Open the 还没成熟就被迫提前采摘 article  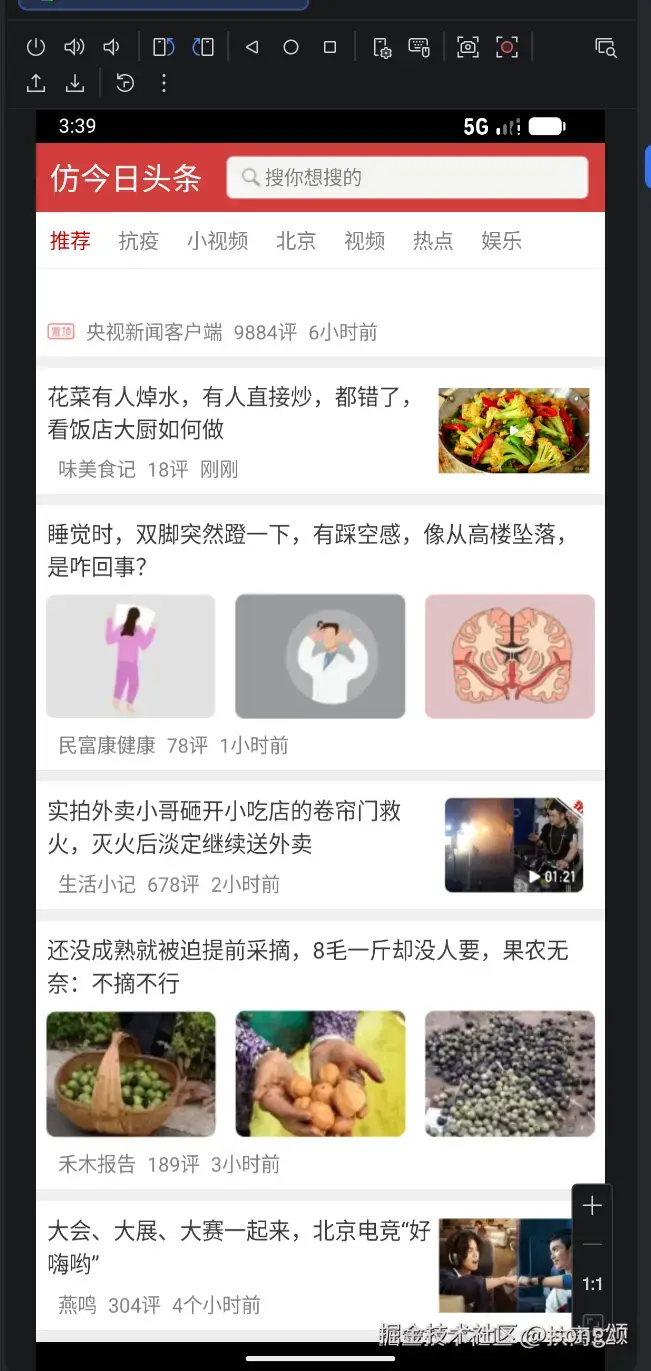(x=307, y=966)
